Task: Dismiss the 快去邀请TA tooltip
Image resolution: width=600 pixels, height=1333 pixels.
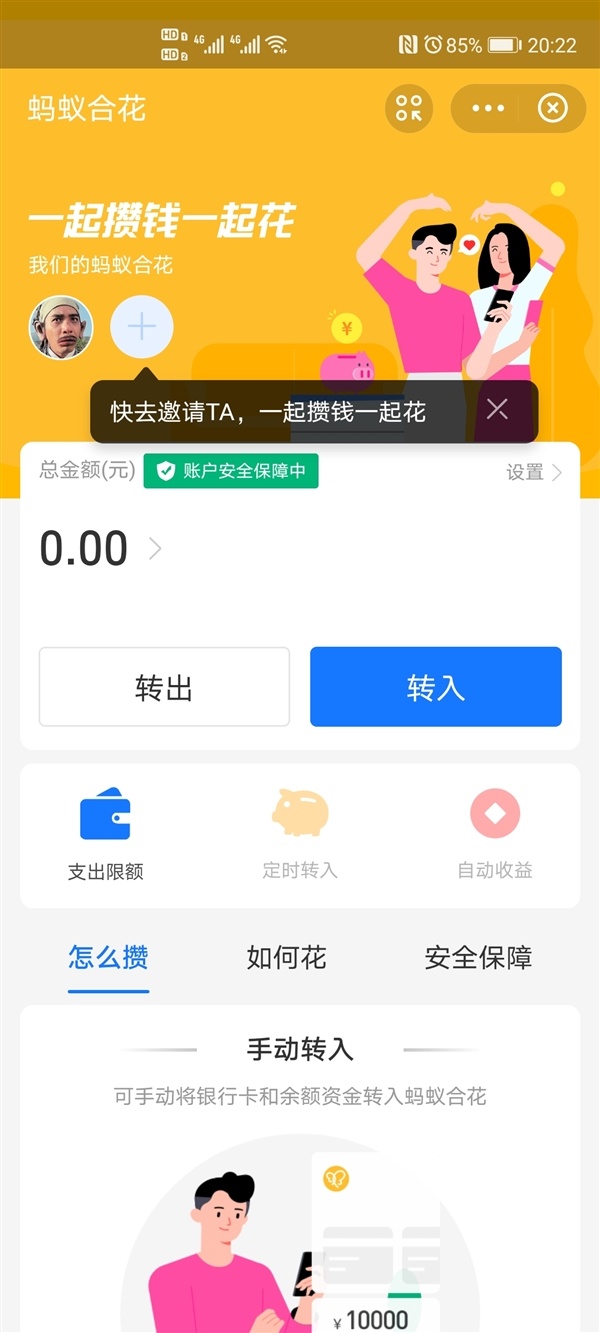Action: point(497,409)
